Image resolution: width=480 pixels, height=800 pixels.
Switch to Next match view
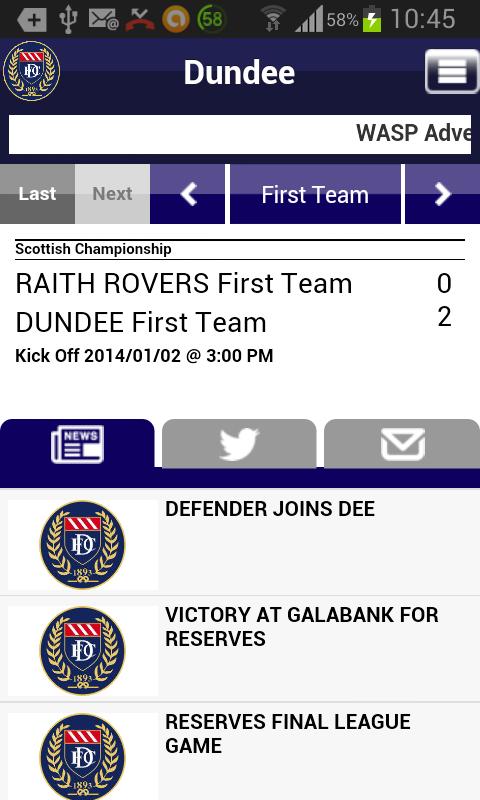click(112, 194)
